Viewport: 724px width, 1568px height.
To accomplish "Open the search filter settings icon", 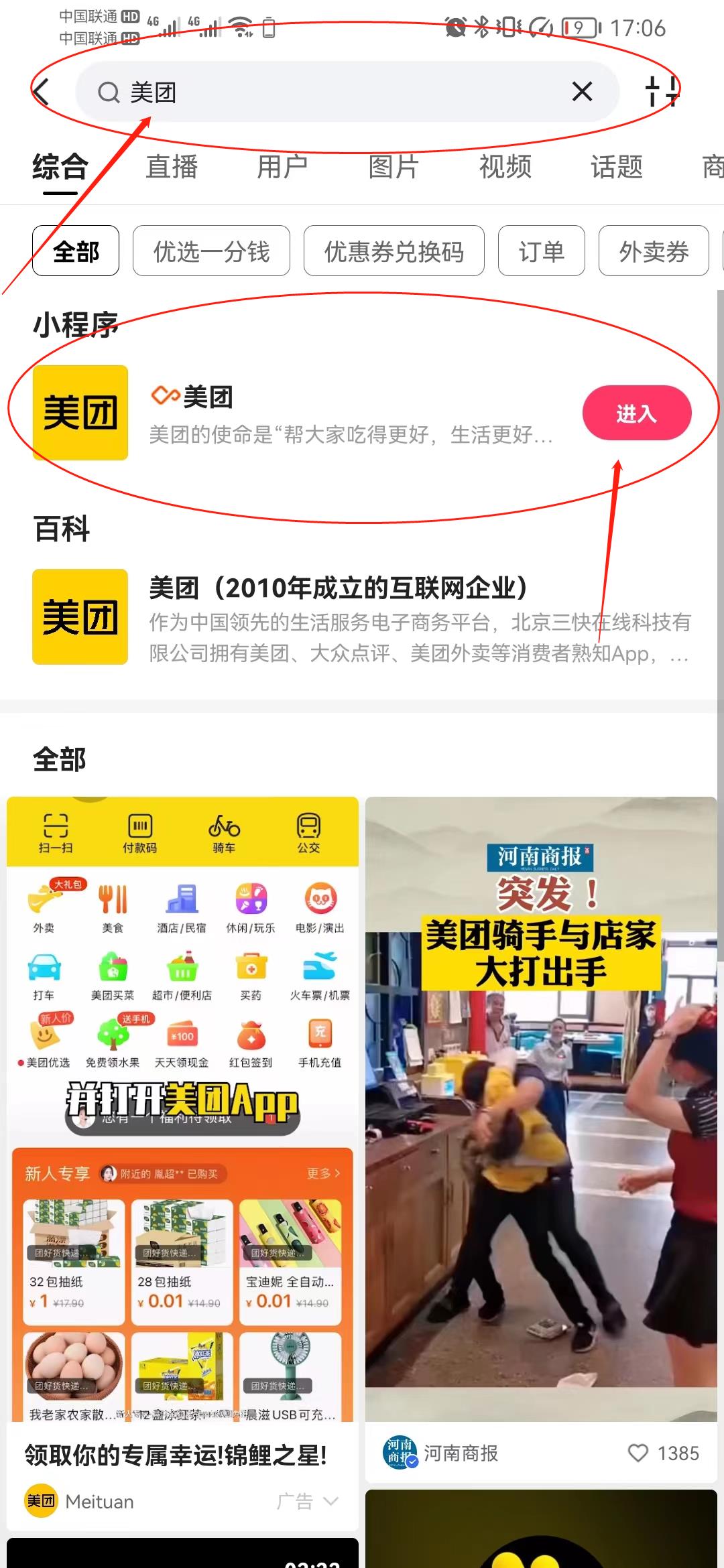I will tap(662, 91).
